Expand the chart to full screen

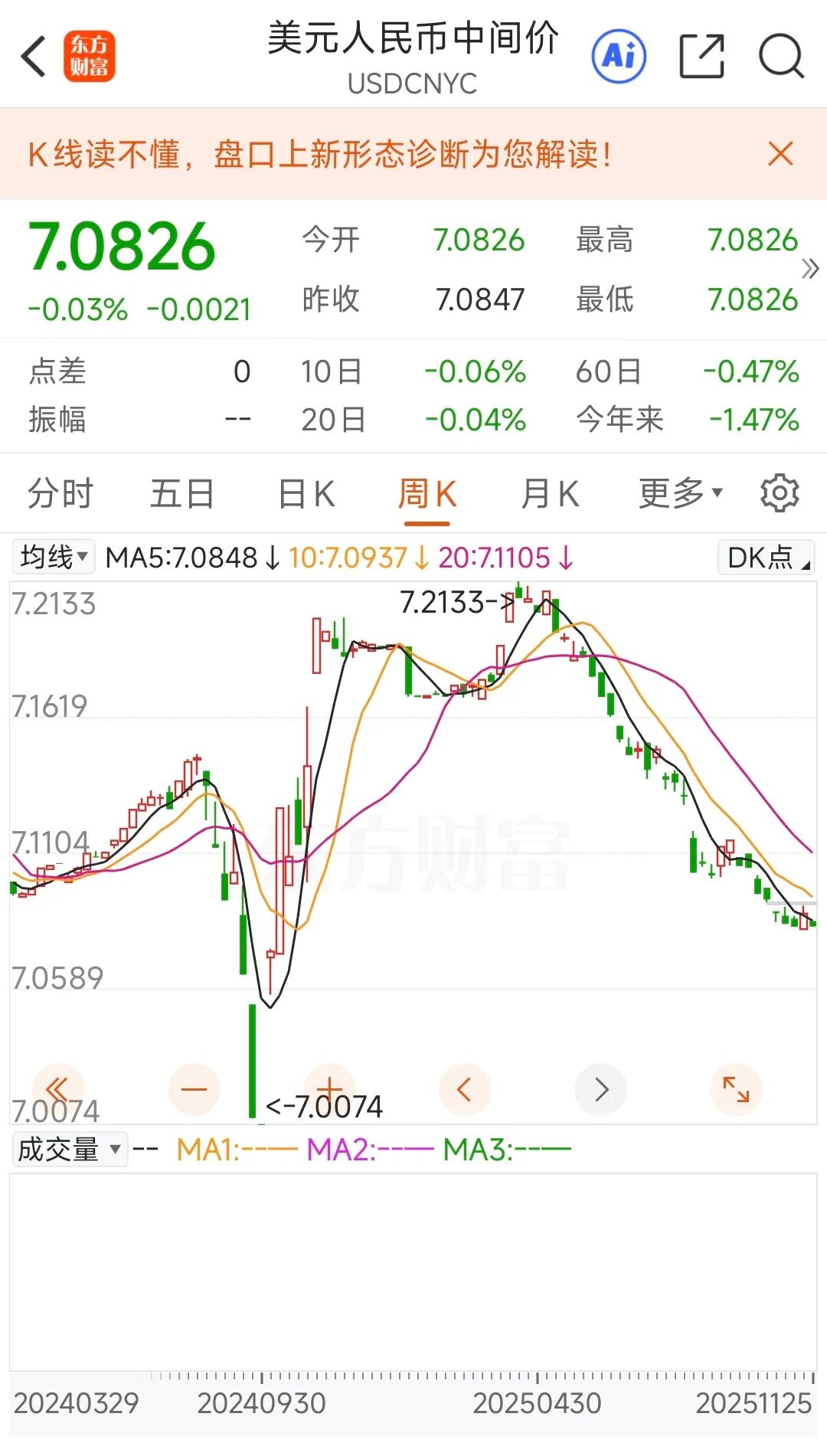(736, 1089)
